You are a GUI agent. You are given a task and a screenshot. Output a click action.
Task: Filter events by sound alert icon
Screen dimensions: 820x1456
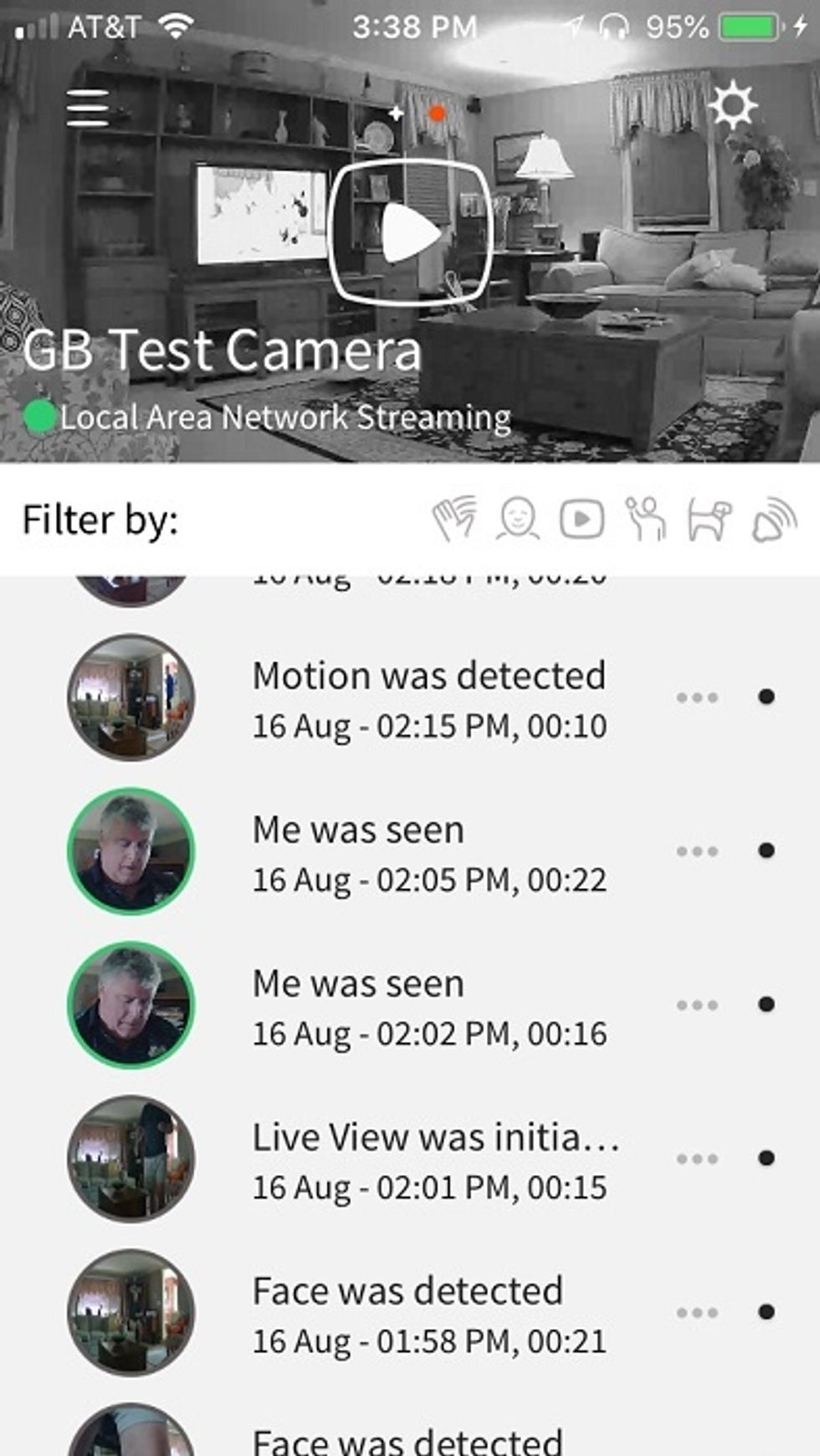click(774, 519)
